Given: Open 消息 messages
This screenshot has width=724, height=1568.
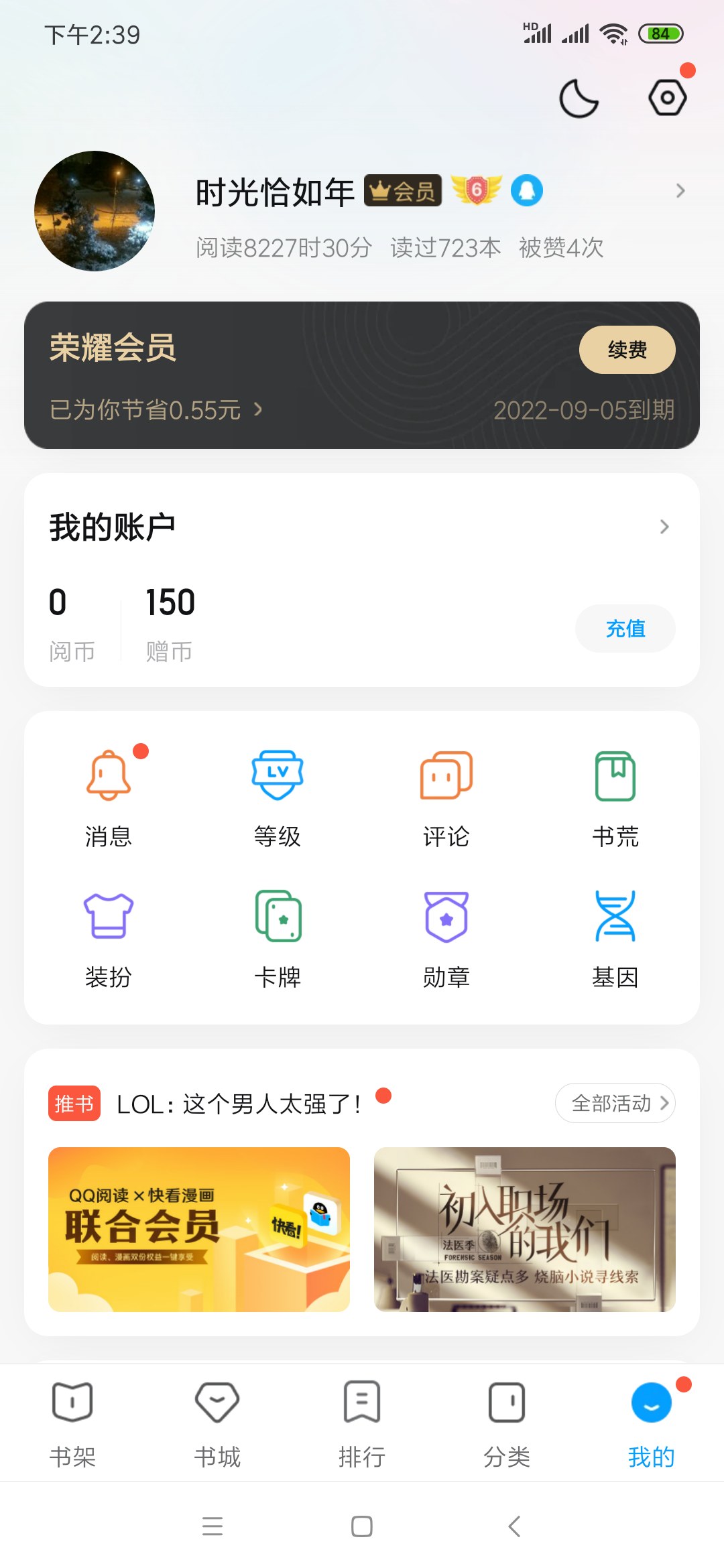Looking at the screenshot, I should click(109, 797).
